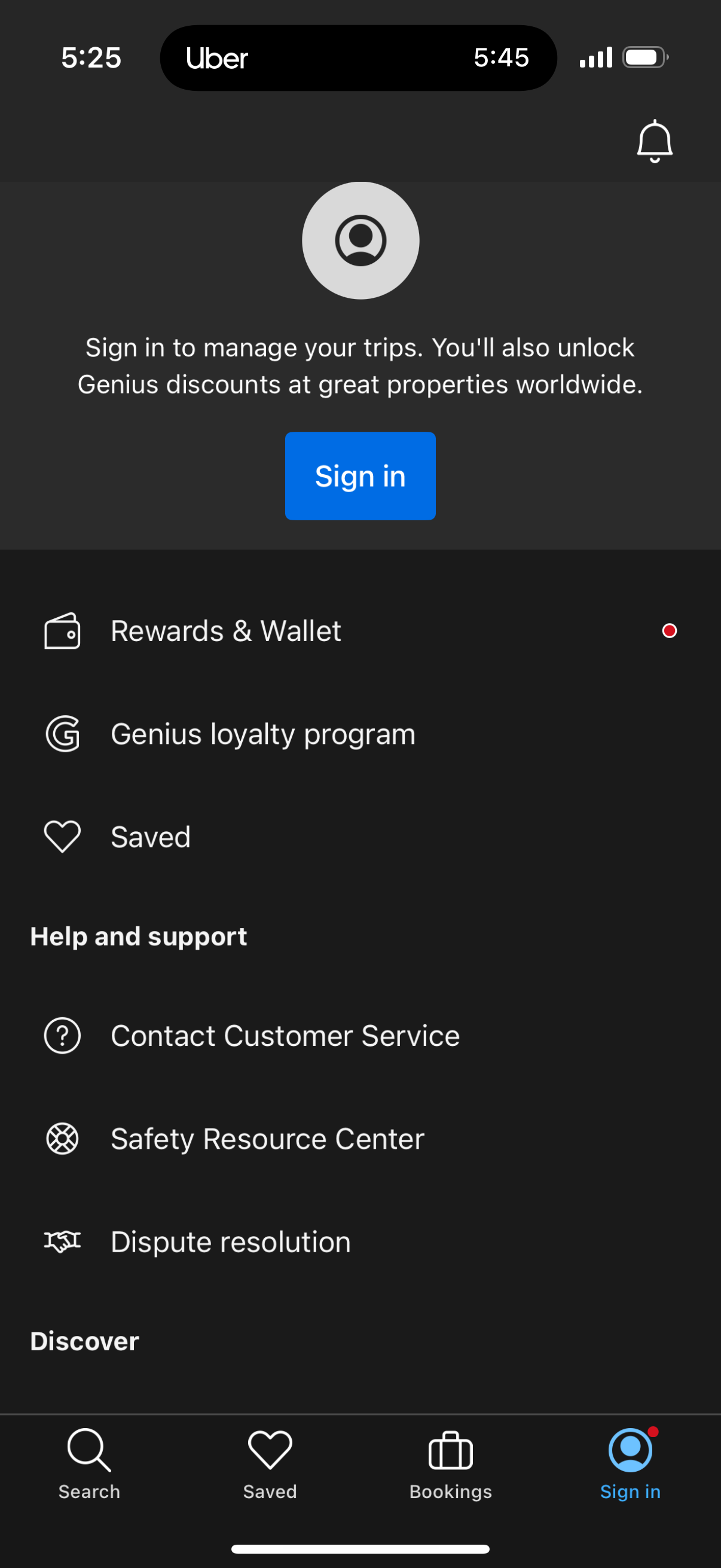
Task: Select the Rewards & Wallet wallet icon
Action: pyautogui.click(x=63, y=632)
